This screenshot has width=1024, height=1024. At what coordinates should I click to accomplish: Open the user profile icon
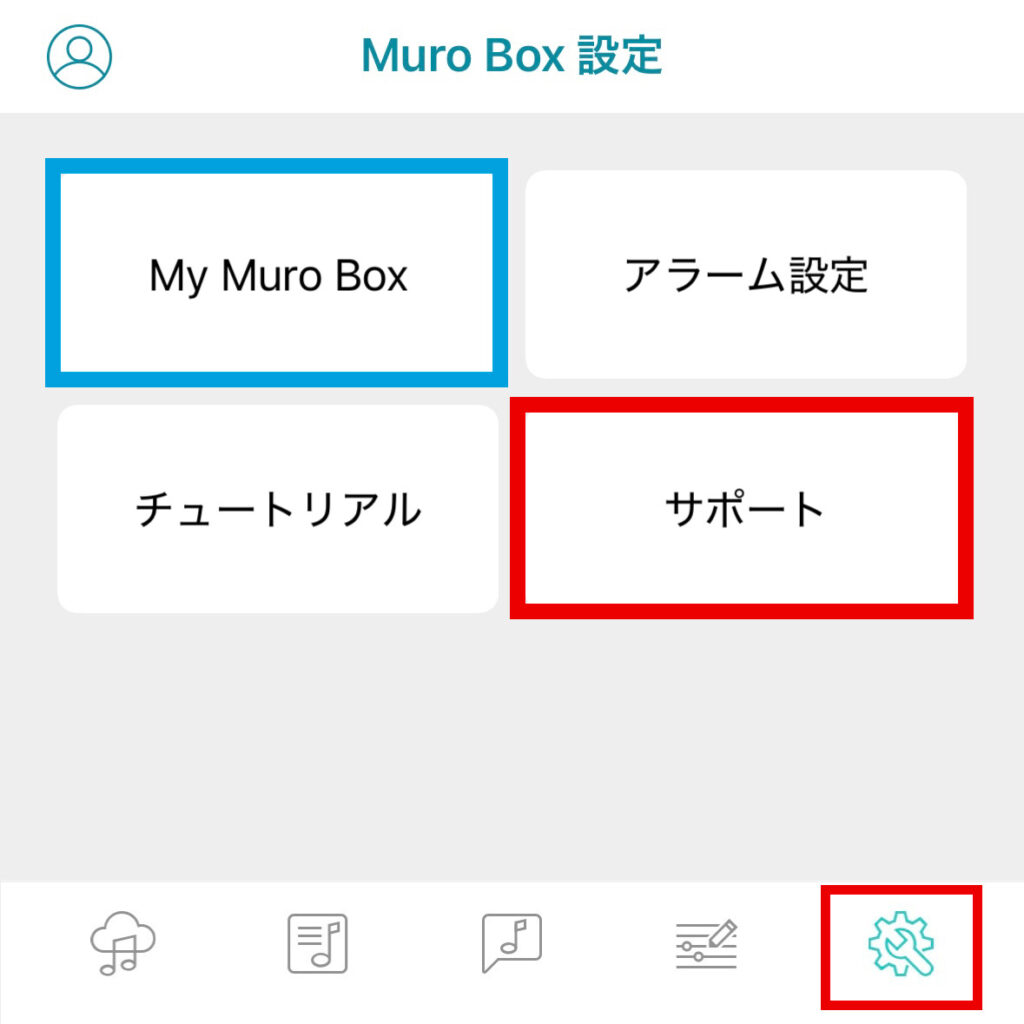tap(79, 56)
